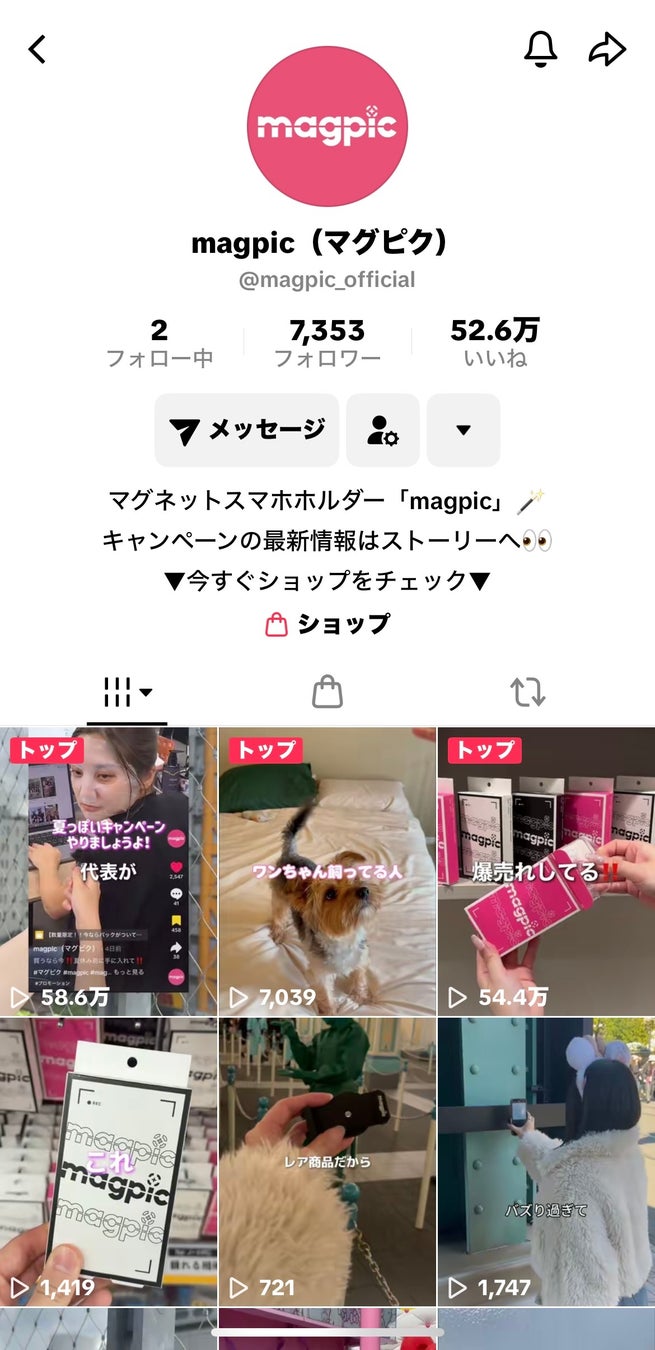Viewport: 655px width, 1350px height.
Task: Open follow settings with the person icon
Action: pos(383,430)
